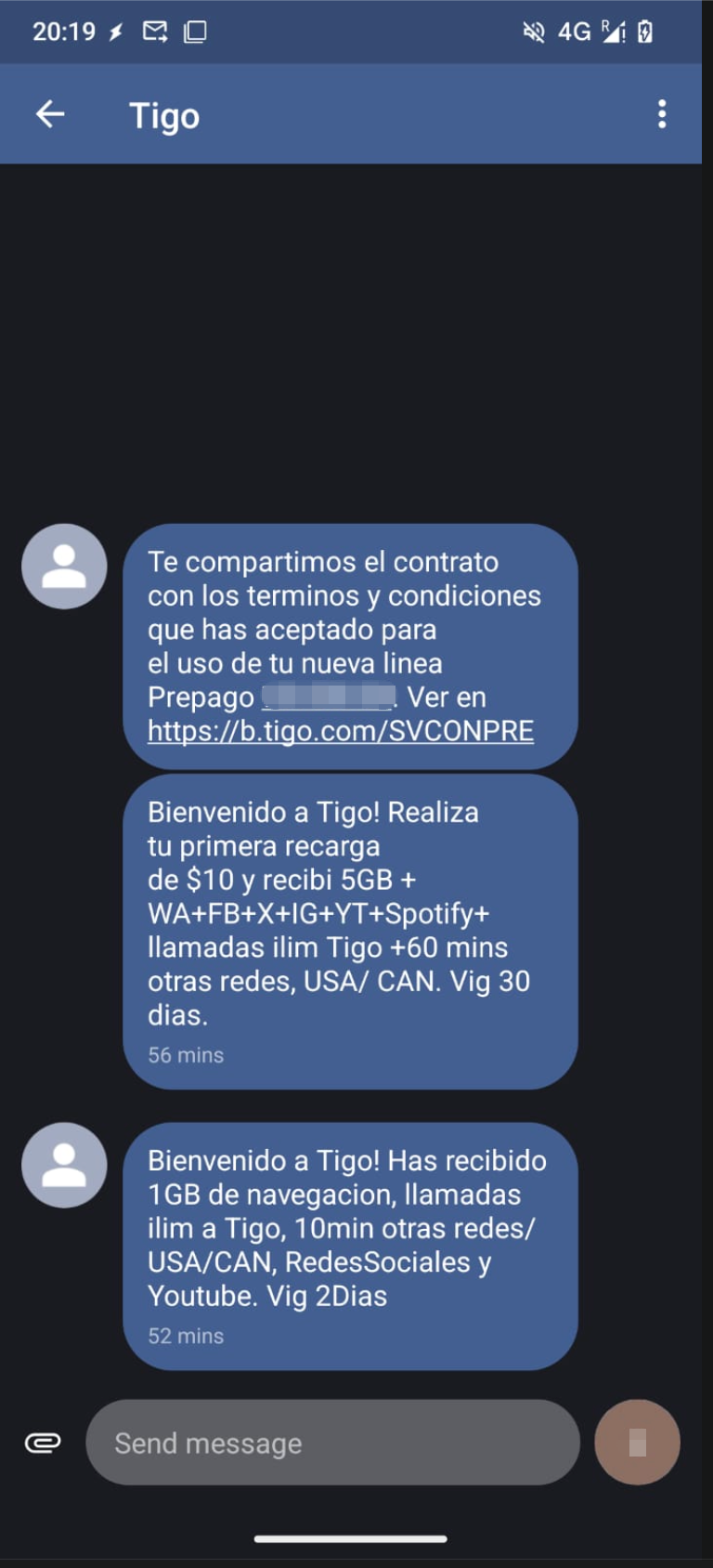
Task: Tap the avatar beside the 1GB message
Action: pos(64,1165)
